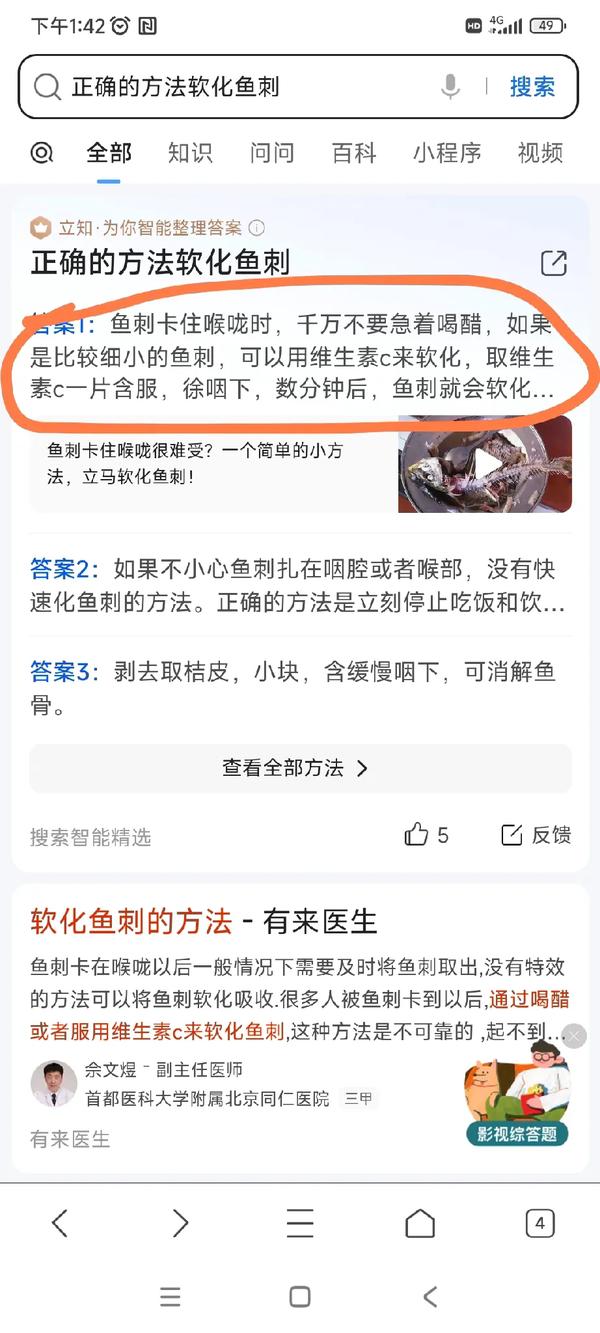The height and width of the screenshot is (1333, 600).
Task: Switch to the 视频 tab
Action: coord(540,153)
